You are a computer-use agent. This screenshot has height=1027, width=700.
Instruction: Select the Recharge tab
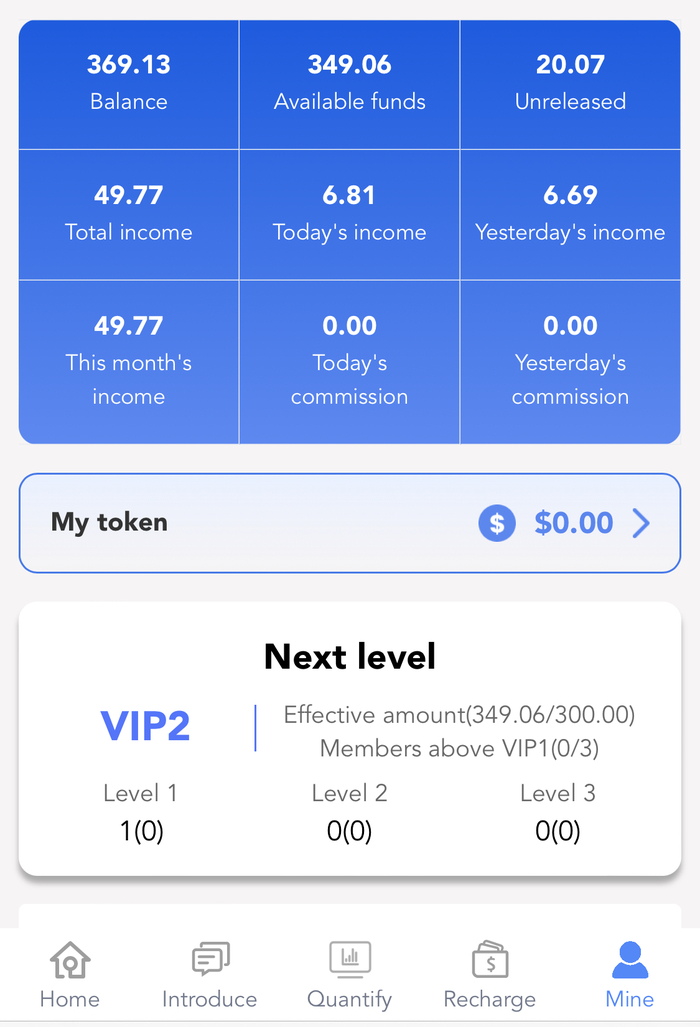pos(490,975)
